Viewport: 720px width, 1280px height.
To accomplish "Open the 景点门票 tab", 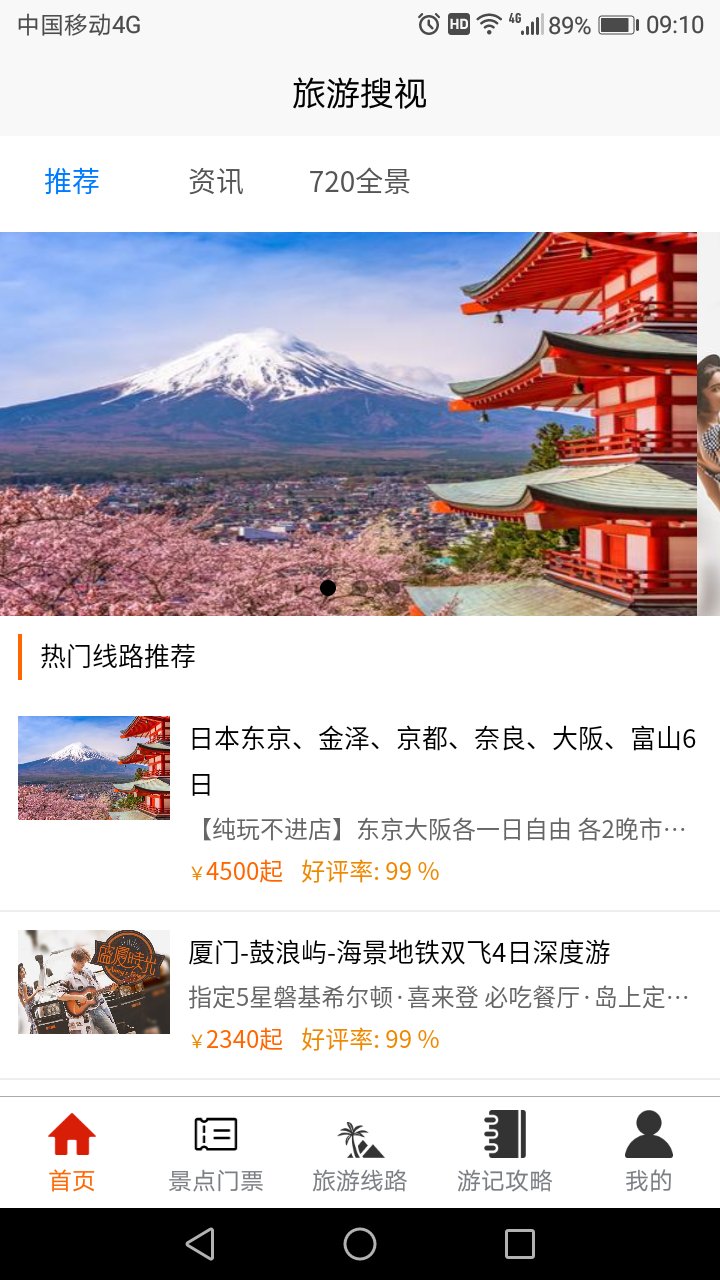I will pos(216,1153).
